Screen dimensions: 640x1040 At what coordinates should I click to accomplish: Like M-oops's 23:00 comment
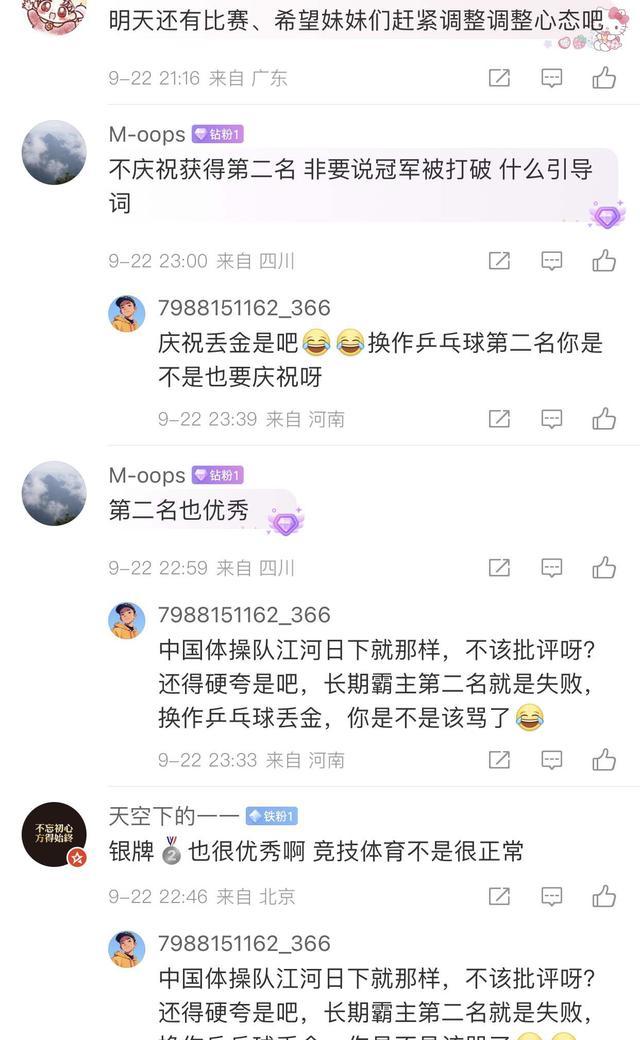tap(604, 261)
